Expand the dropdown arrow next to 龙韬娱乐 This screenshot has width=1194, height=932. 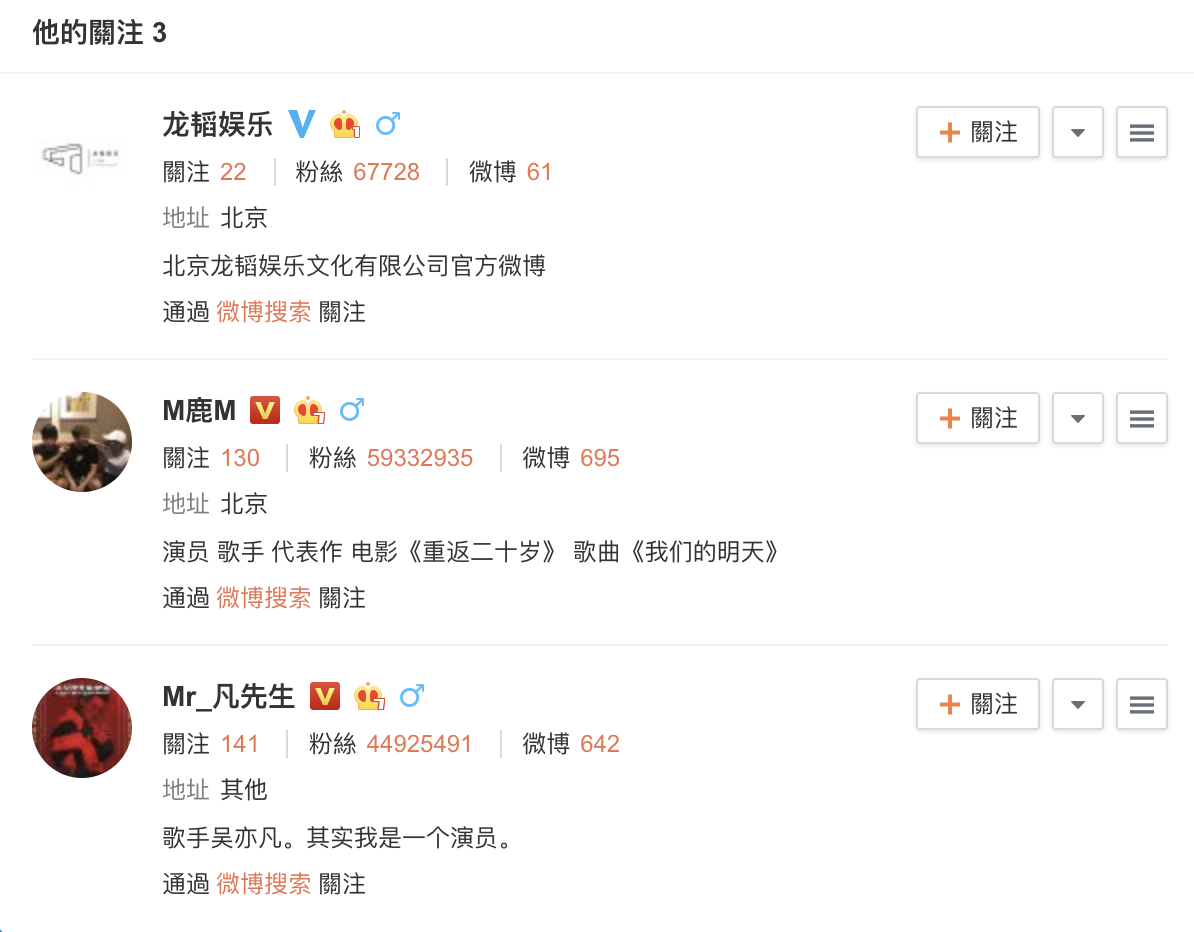pyautogui.click(x=1077, y=132)
